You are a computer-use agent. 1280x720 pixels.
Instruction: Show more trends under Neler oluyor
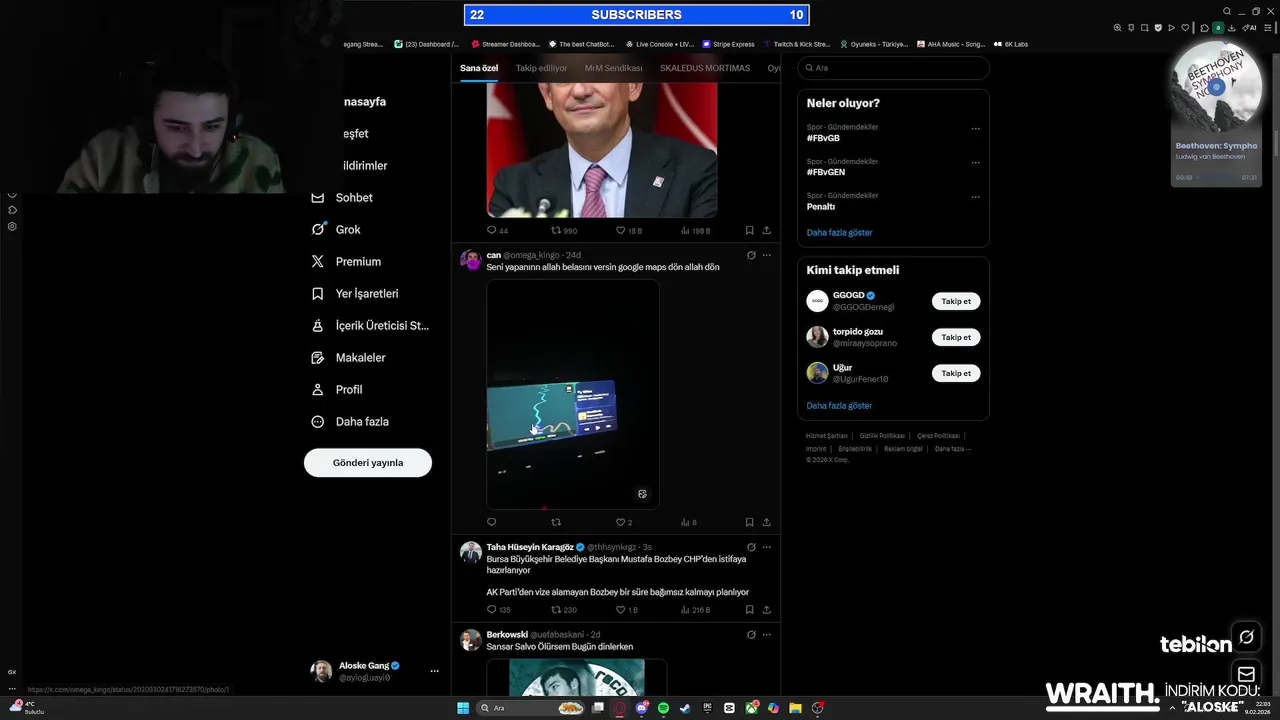[839, 232]
